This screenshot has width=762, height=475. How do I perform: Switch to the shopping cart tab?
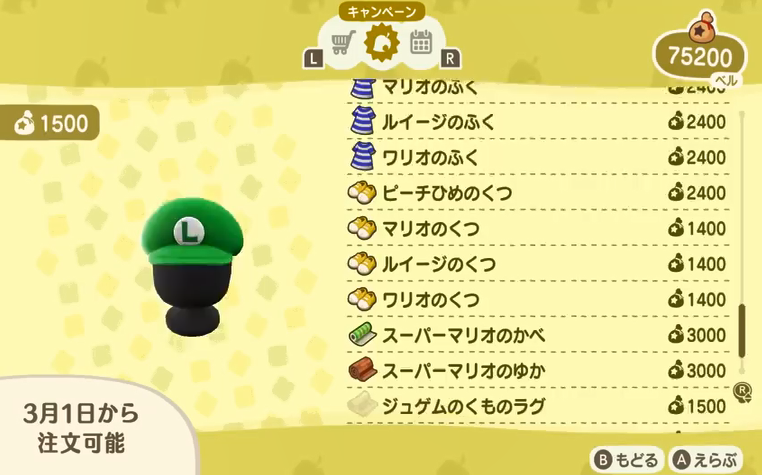[x=343, y=44]
